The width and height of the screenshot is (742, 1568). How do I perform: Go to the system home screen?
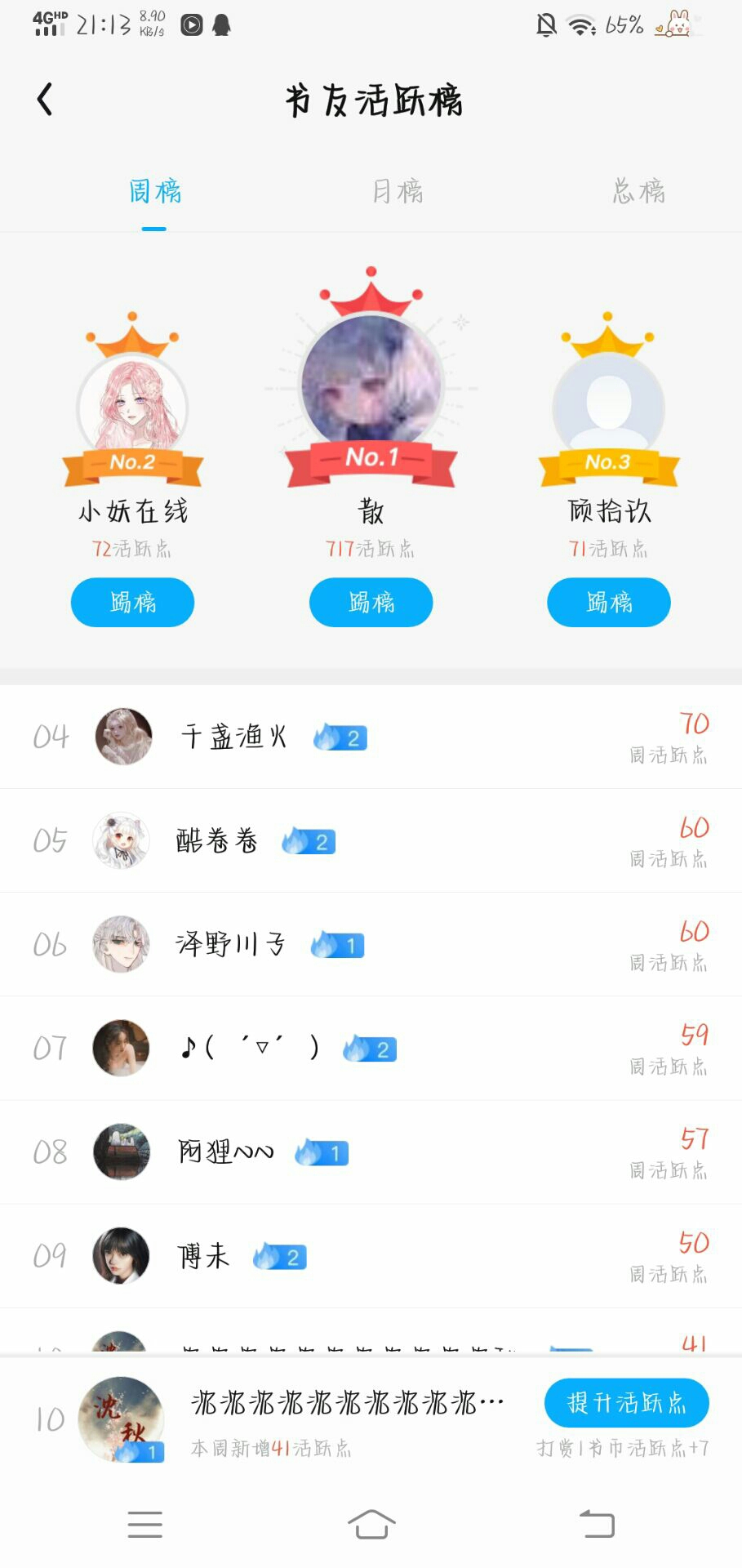371,1524
